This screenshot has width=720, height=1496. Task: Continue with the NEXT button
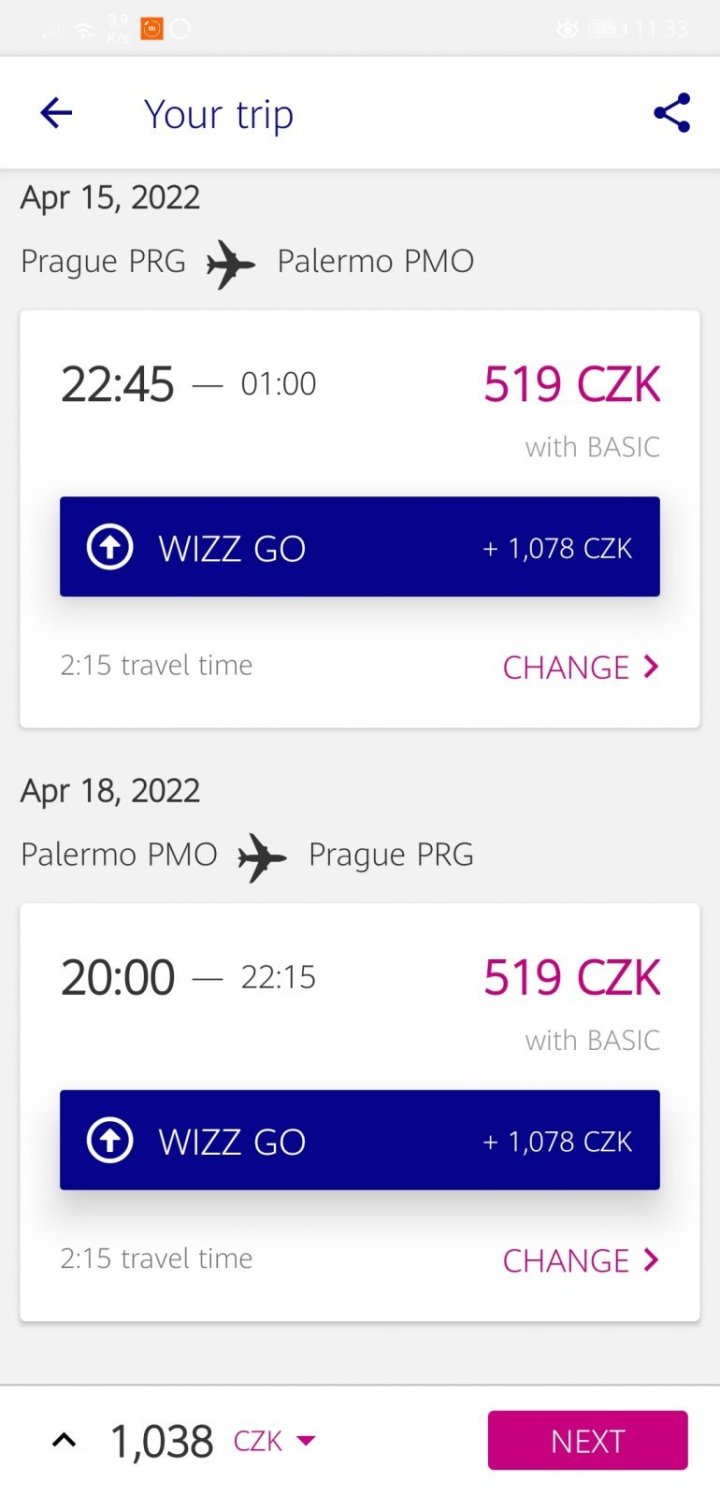tap(587, 1441)
